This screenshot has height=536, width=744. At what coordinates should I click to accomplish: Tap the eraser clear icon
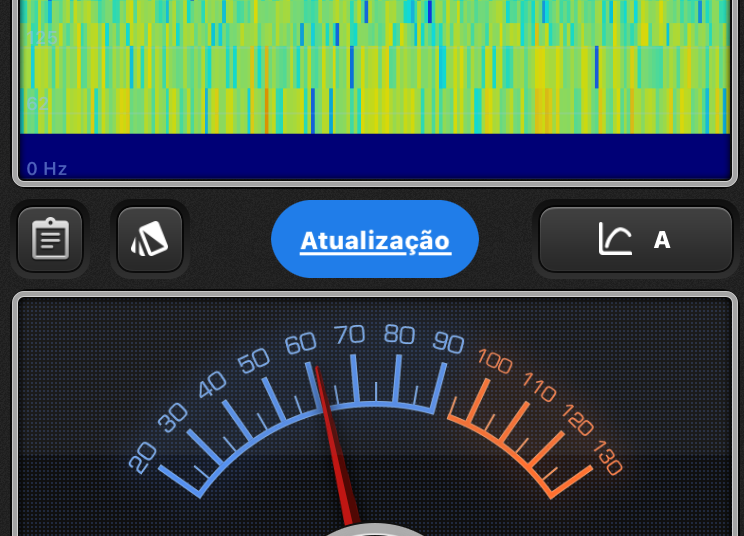(150, 240)
